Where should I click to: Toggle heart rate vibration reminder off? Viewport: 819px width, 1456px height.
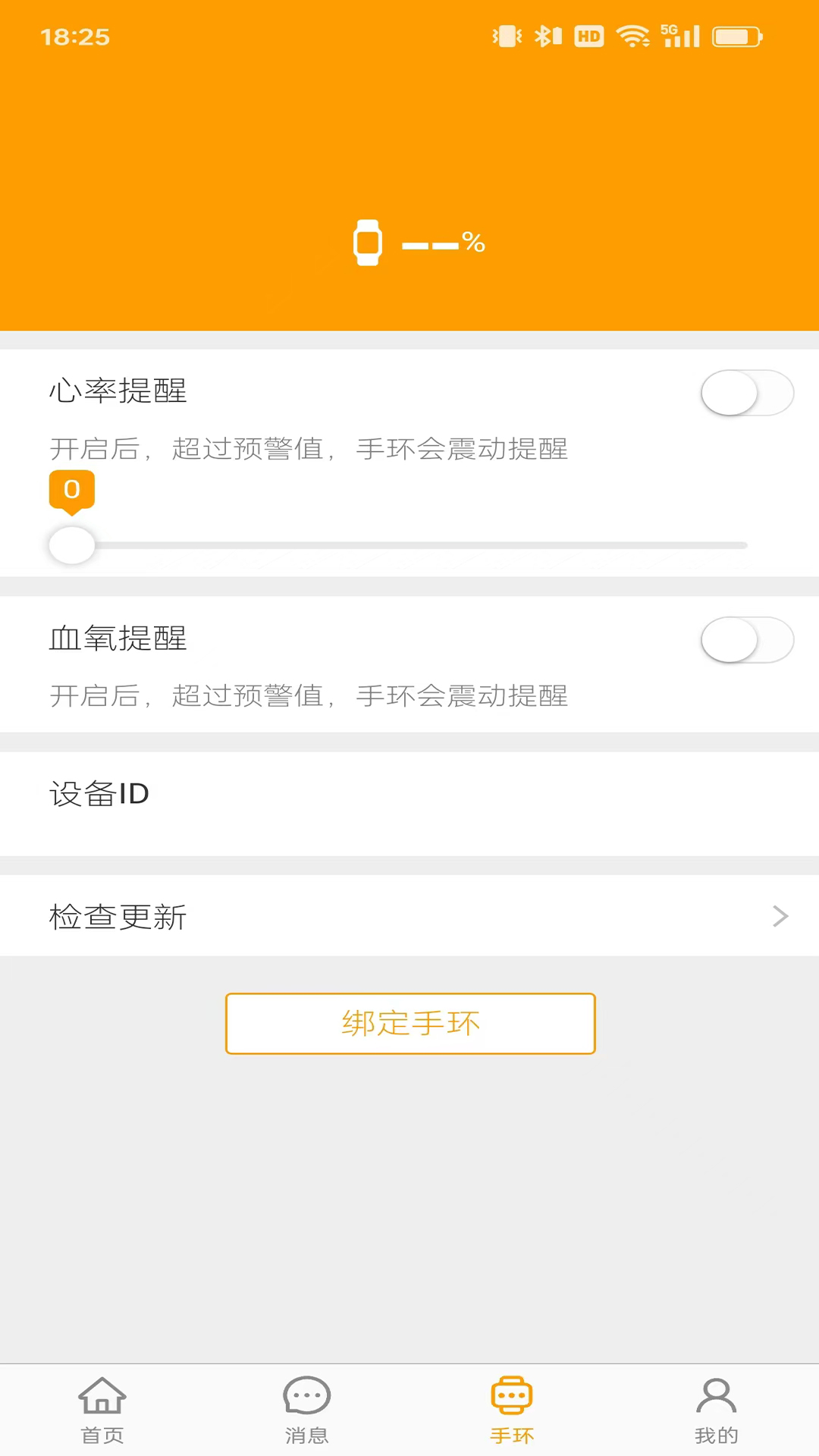747,393
